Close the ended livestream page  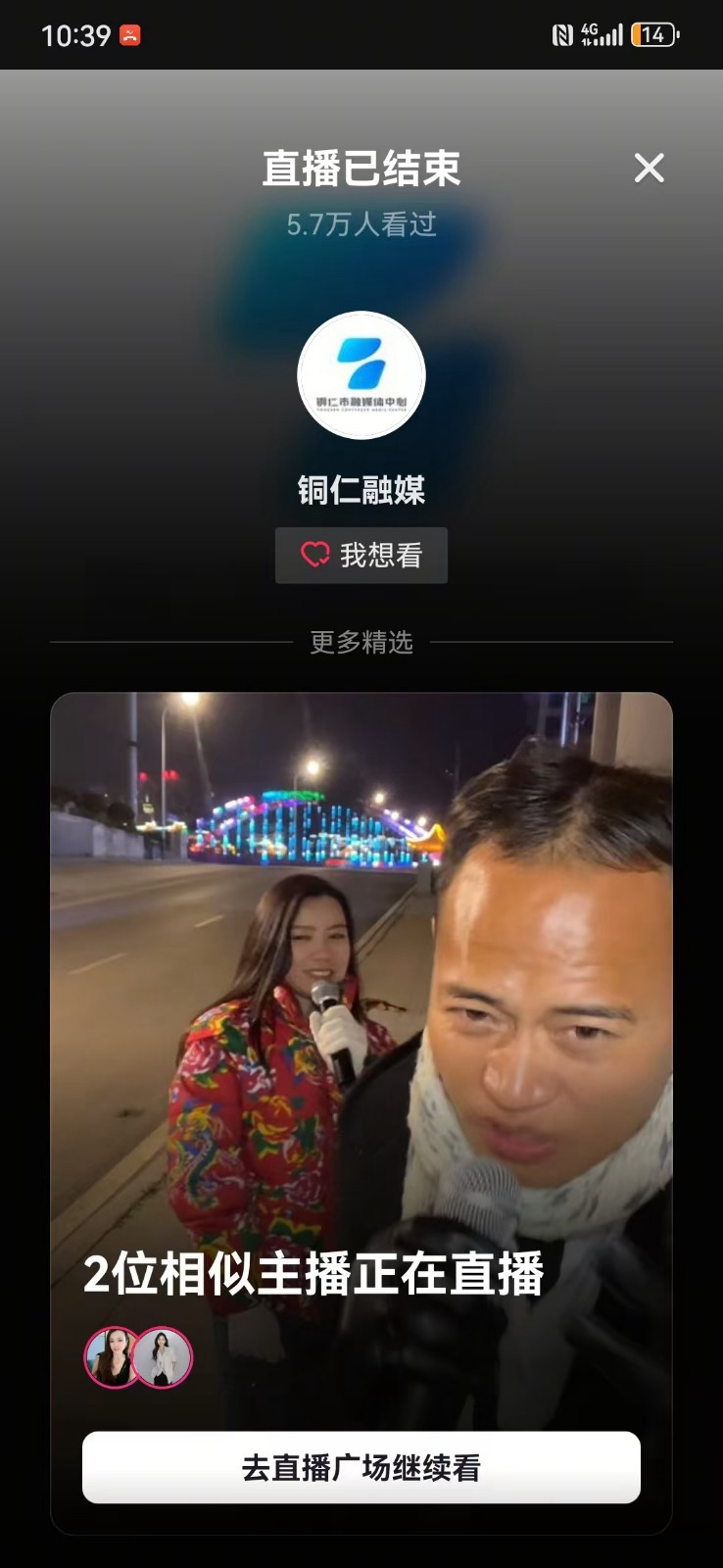(649, 169)
